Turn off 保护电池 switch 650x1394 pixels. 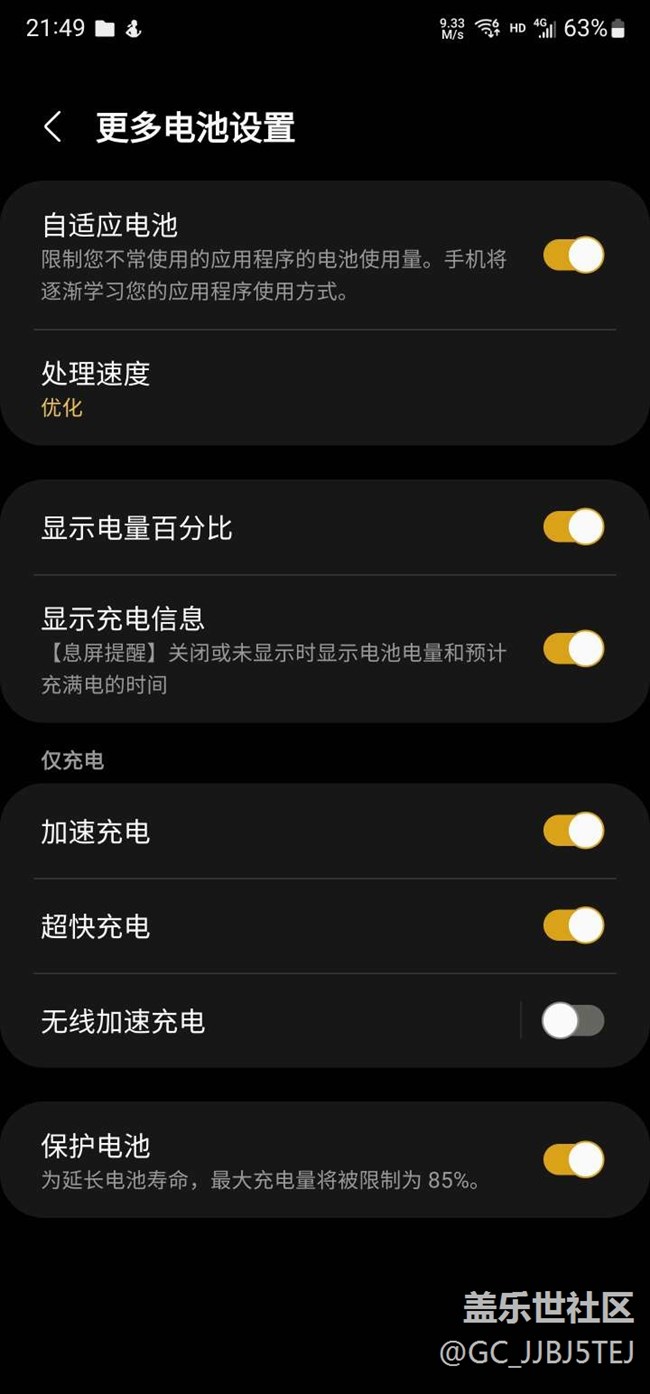pyautogui.click(x=573, y=1160)
